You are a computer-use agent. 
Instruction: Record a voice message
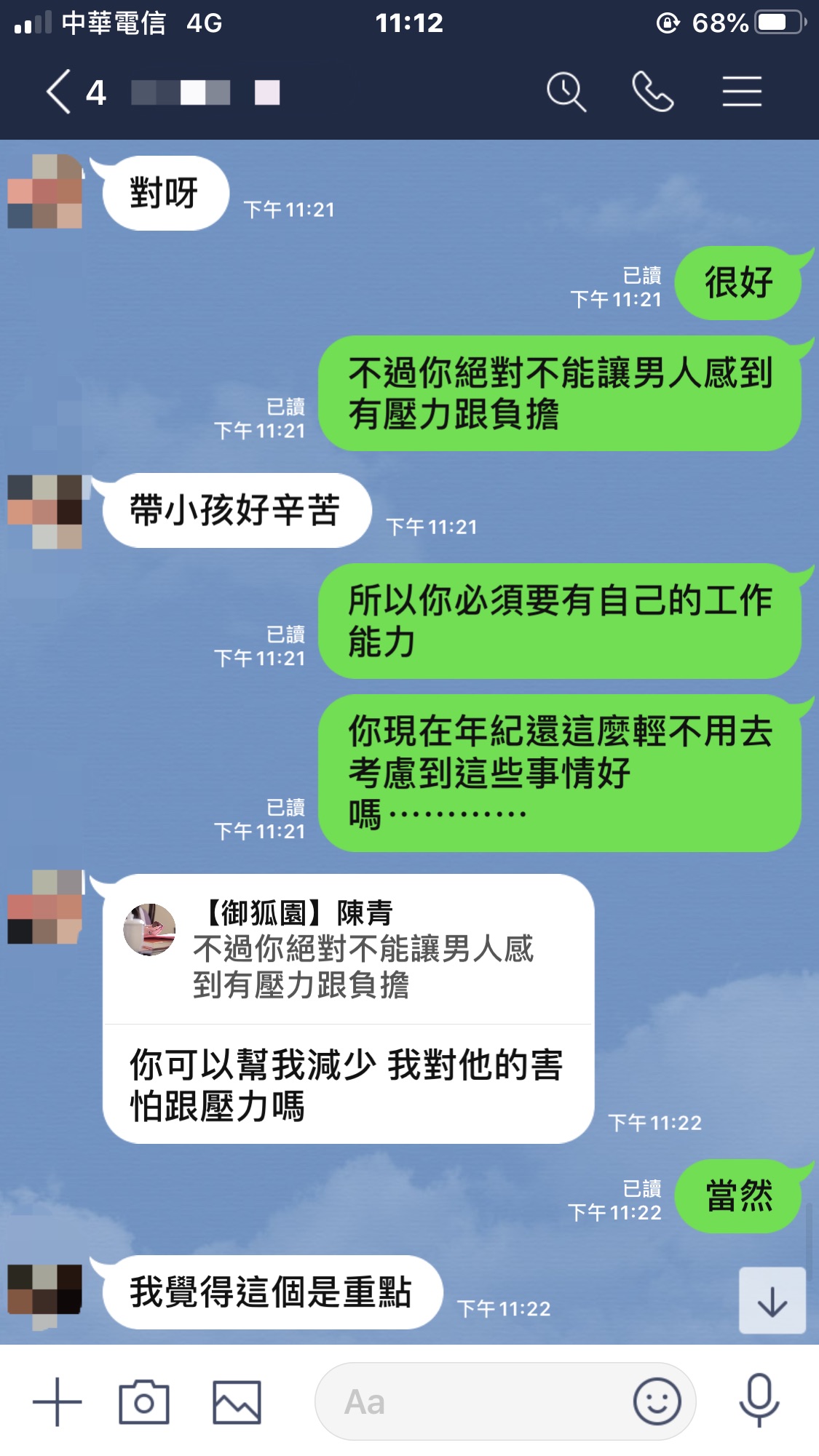759,1401
